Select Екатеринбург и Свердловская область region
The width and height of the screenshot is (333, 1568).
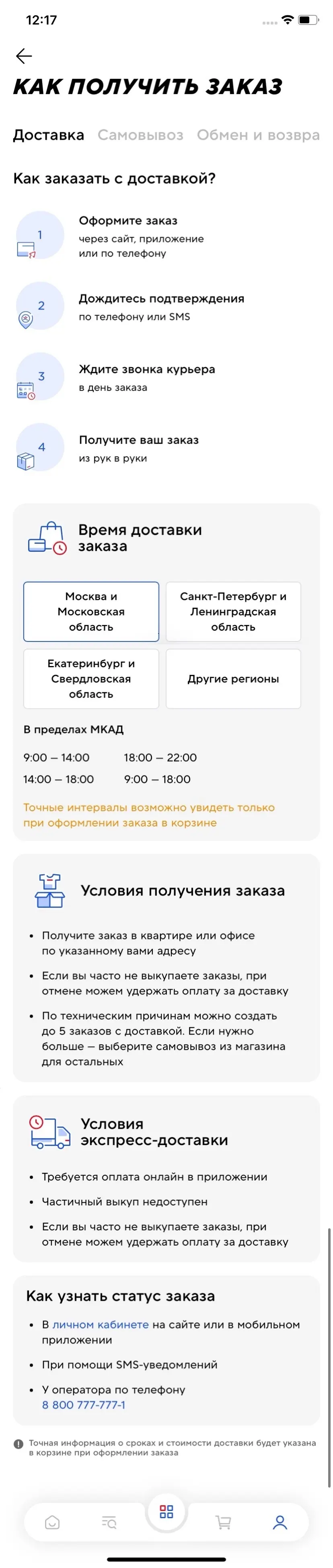click(x=91, y=678)
